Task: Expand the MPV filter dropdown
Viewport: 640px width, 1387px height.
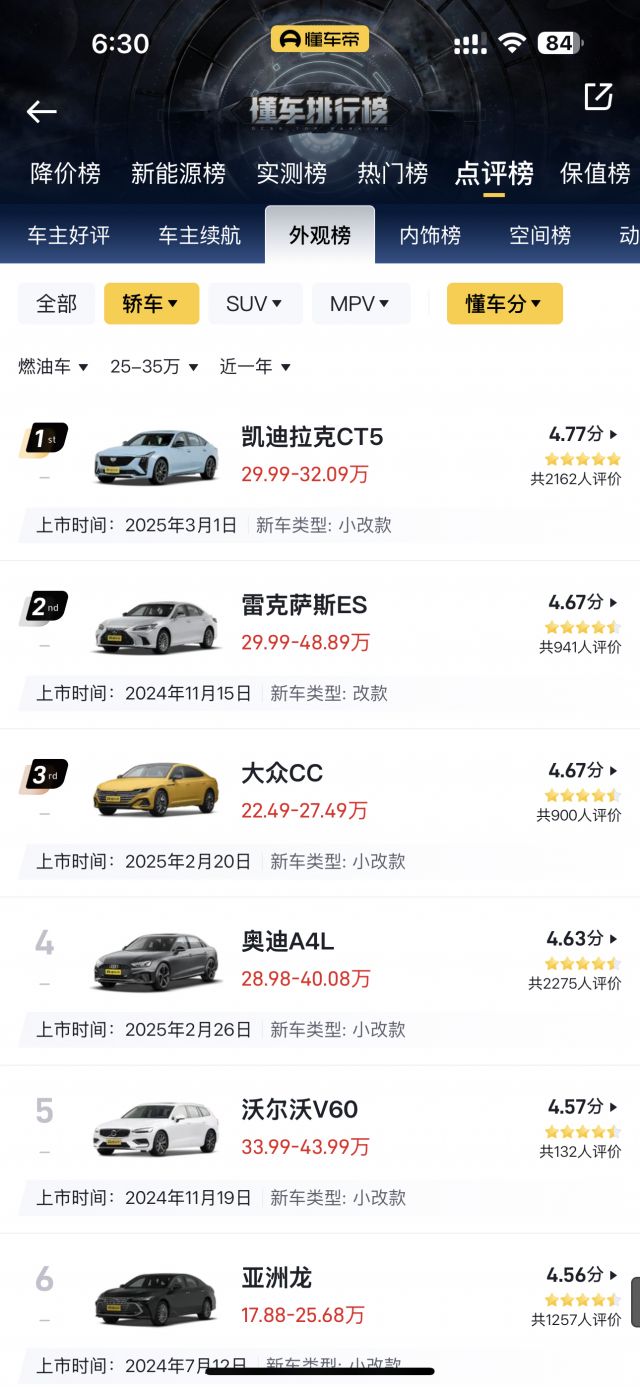Action: click(x=360, y=304)
